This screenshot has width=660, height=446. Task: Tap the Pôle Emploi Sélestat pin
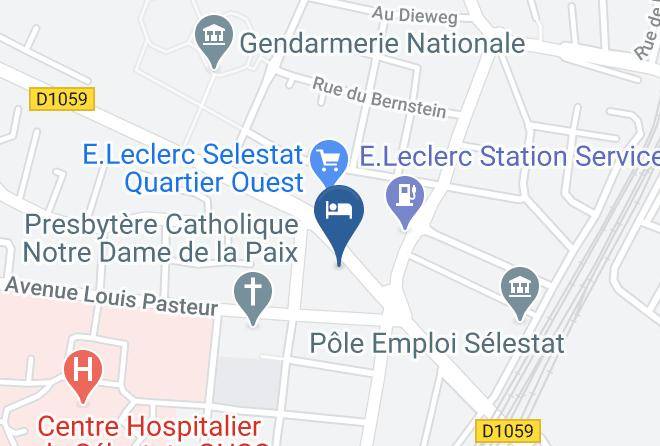(x=520, y=294)
